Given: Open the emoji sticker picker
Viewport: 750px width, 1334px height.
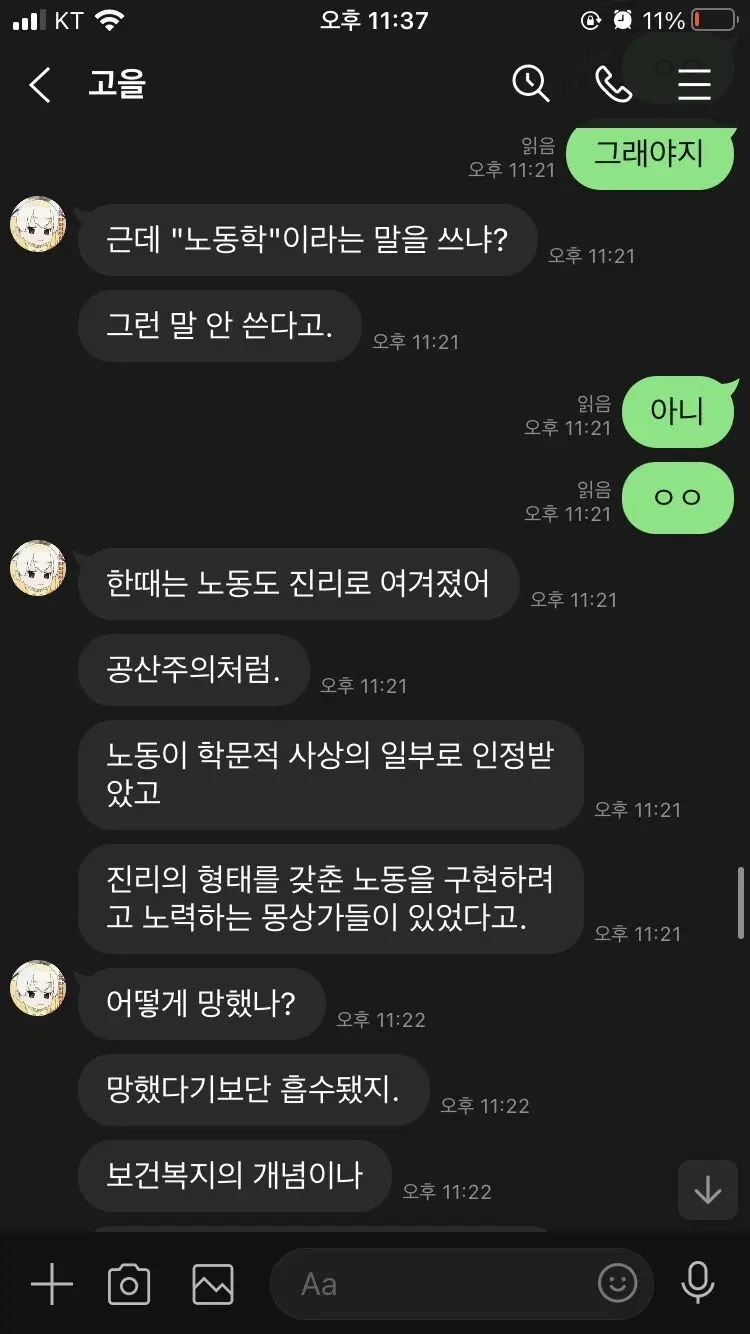Looking at the screenshot, I should tap(617, 1283).
